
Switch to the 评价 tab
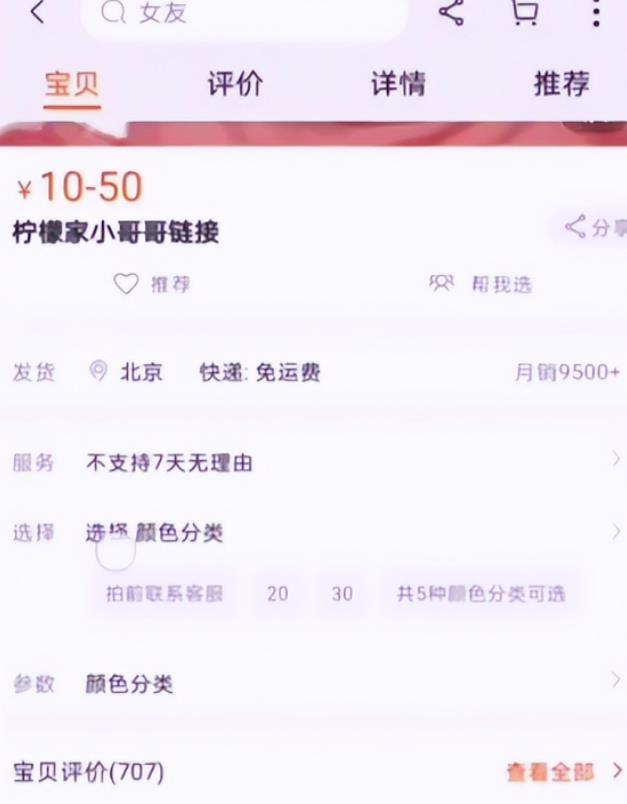235,84
